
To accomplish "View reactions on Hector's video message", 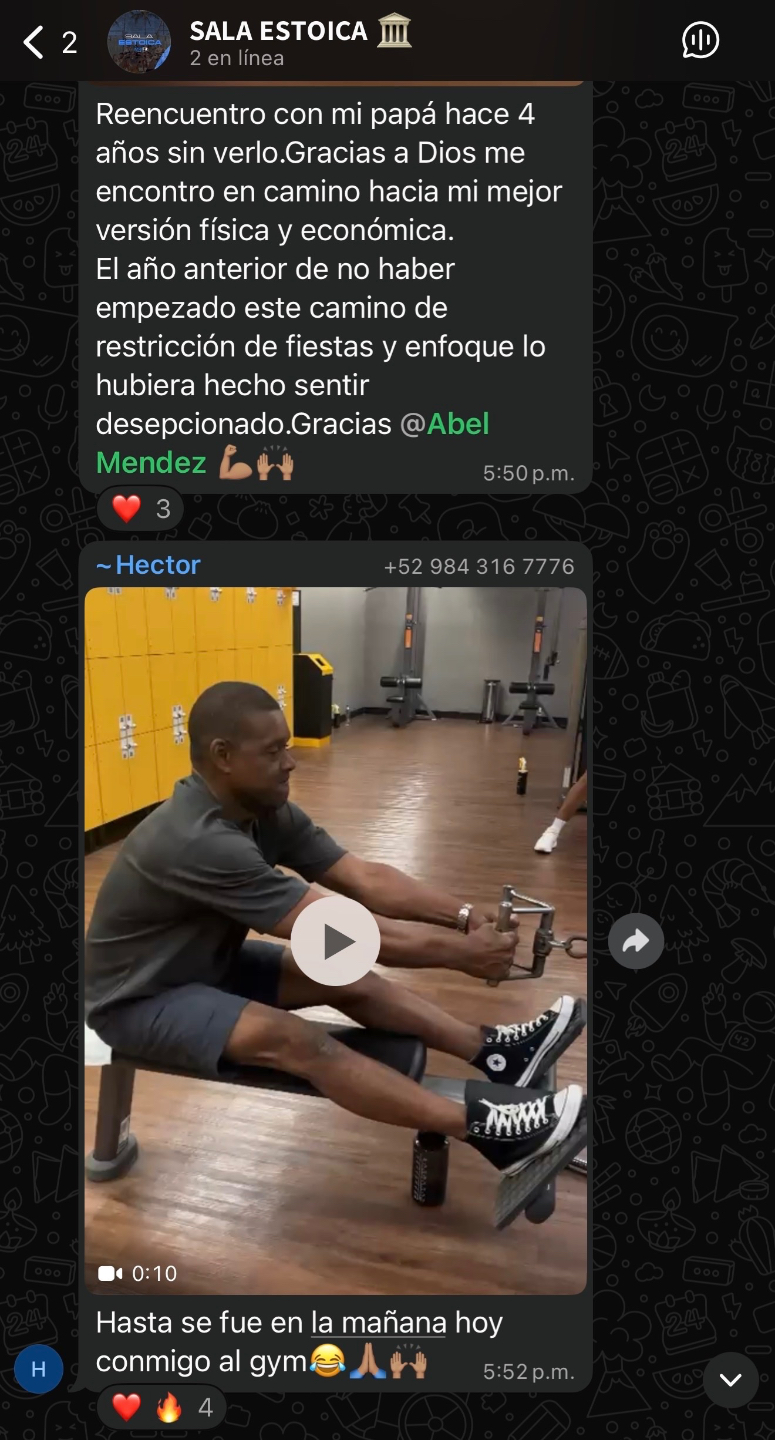I will coord(160,1408).
